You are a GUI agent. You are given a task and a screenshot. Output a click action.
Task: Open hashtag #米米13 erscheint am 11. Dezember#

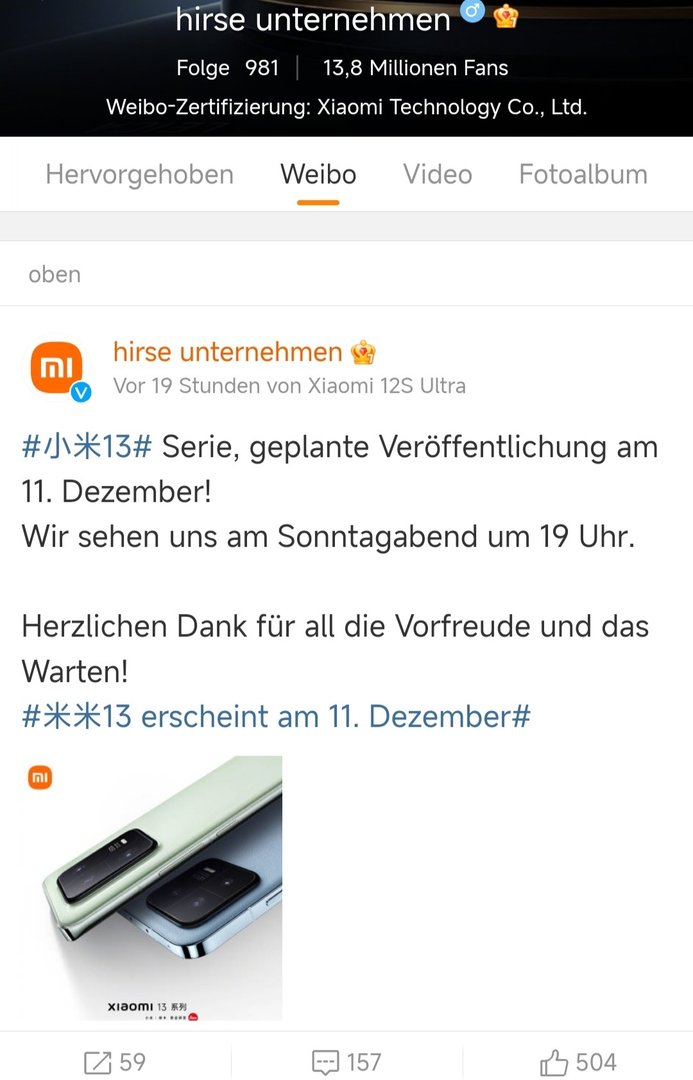pos(276,716)
